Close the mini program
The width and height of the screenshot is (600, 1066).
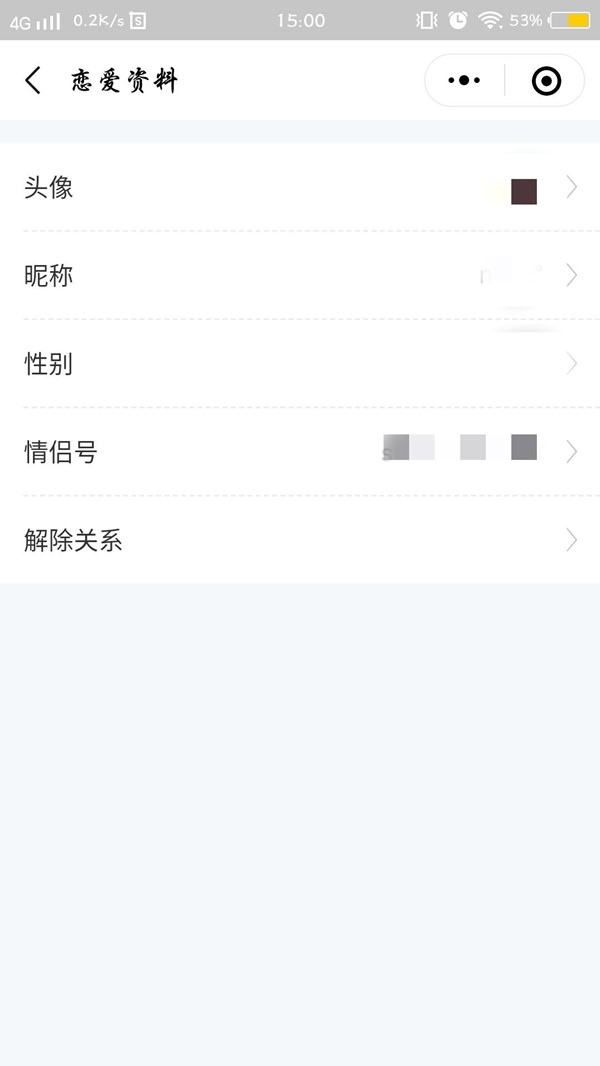point(546,81)
